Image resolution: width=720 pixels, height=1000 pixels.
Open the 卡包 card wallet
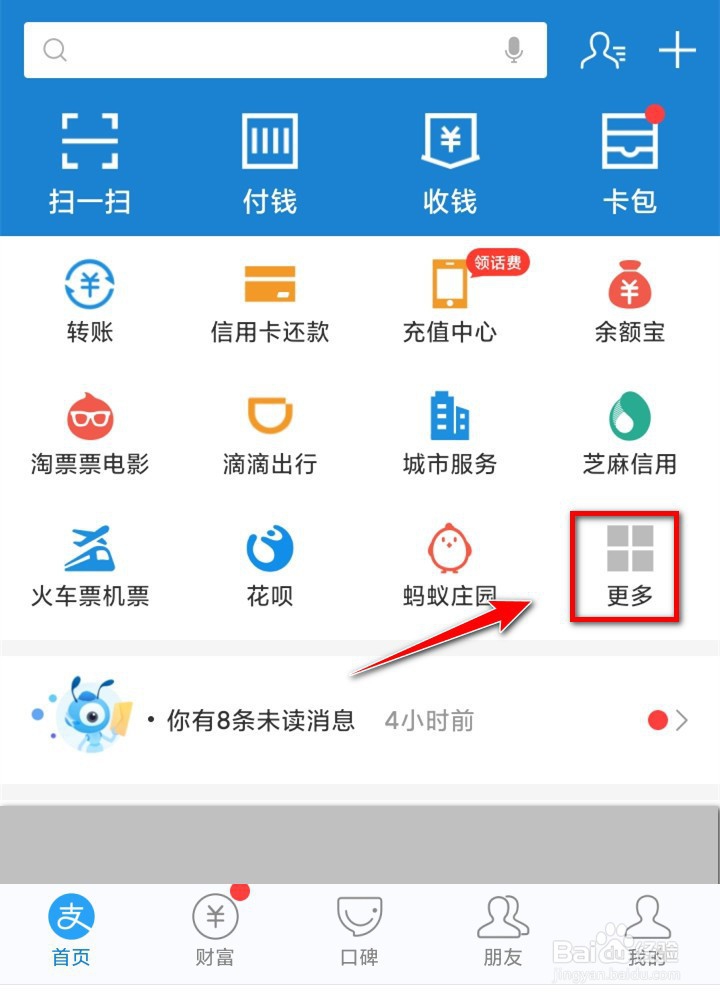pyautogui.click(x=629, y=160)
